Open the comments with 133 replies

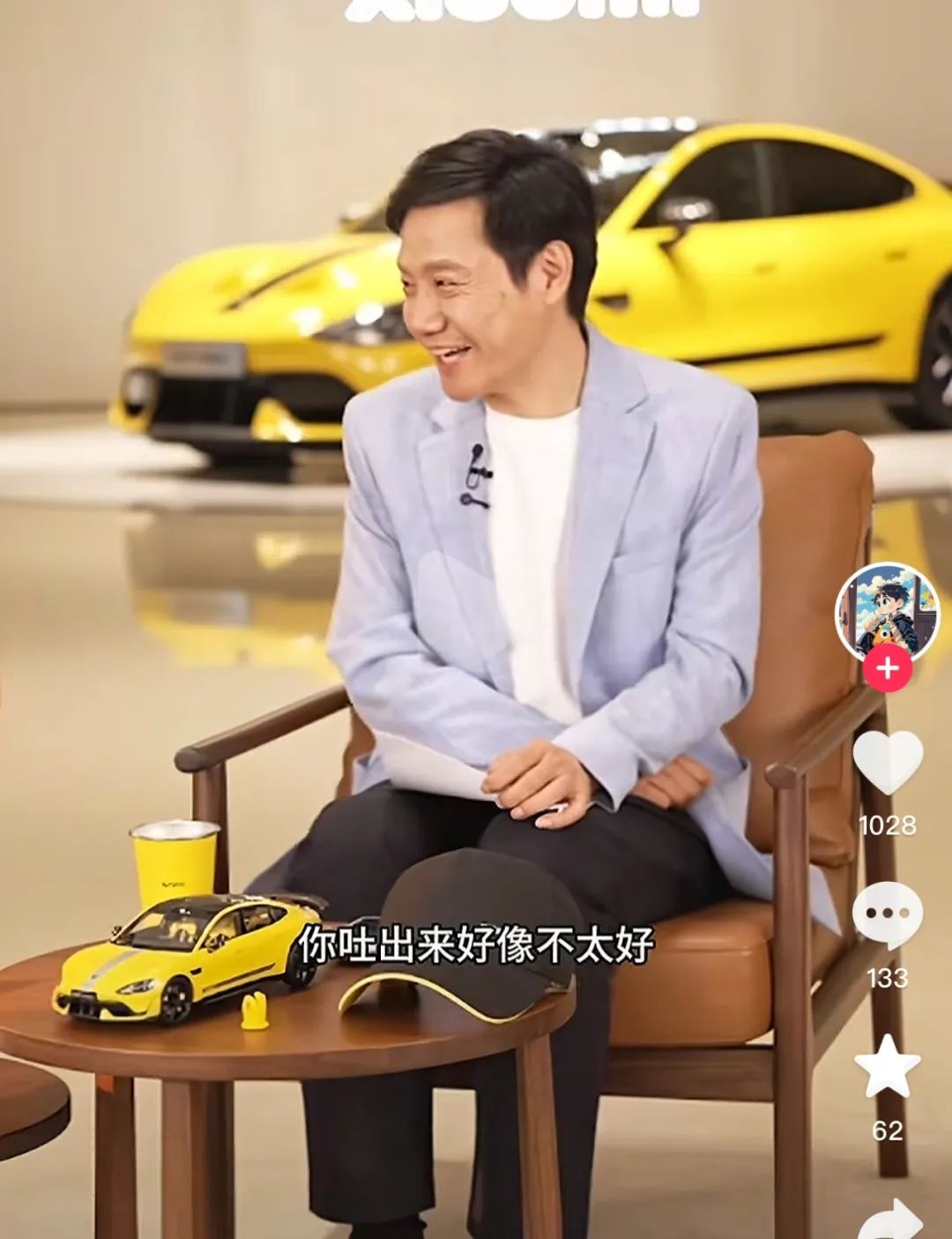pyautogui.click(x=887, y=915)
